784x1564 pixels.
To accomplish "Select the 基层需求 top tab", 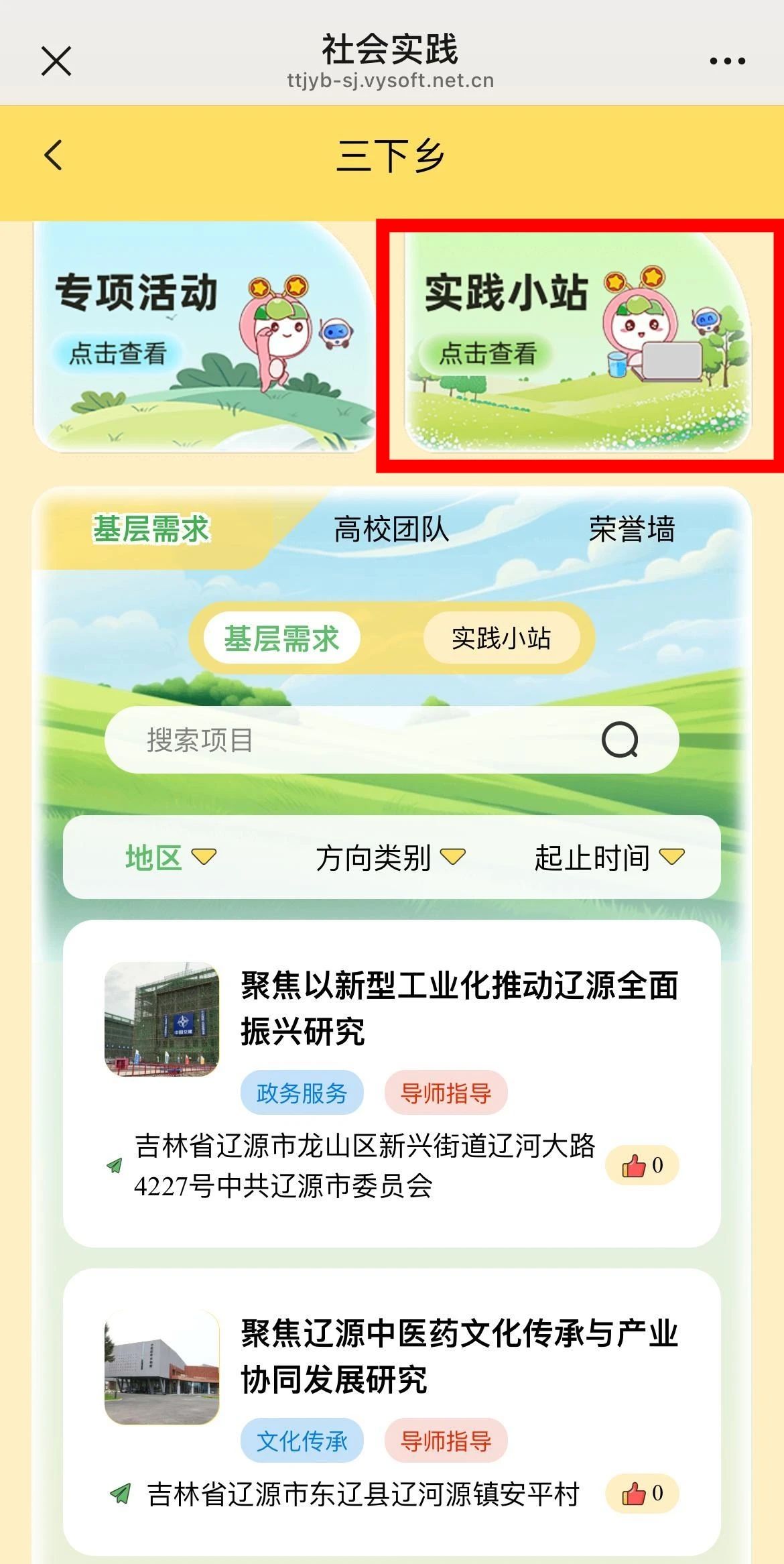I will pos(151,530).
